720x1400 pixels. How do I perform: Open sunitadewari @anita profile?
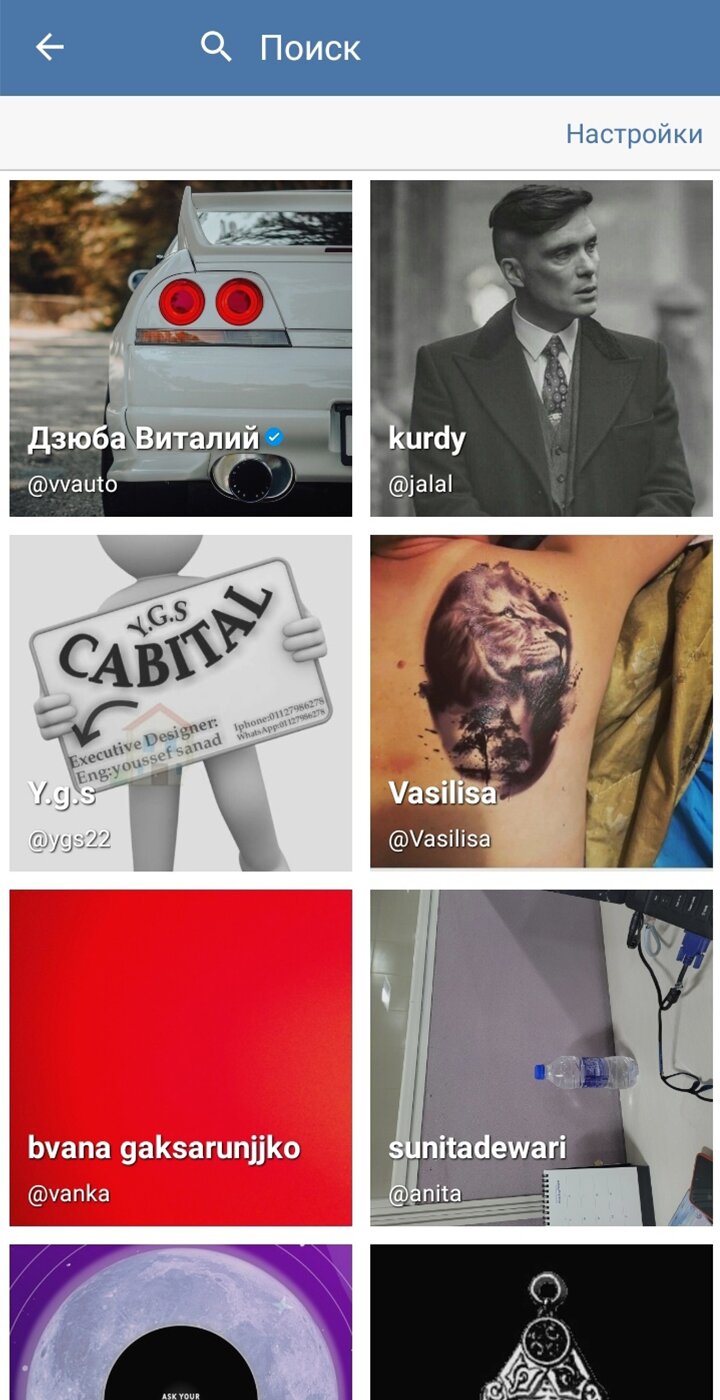coord(541,1058)
